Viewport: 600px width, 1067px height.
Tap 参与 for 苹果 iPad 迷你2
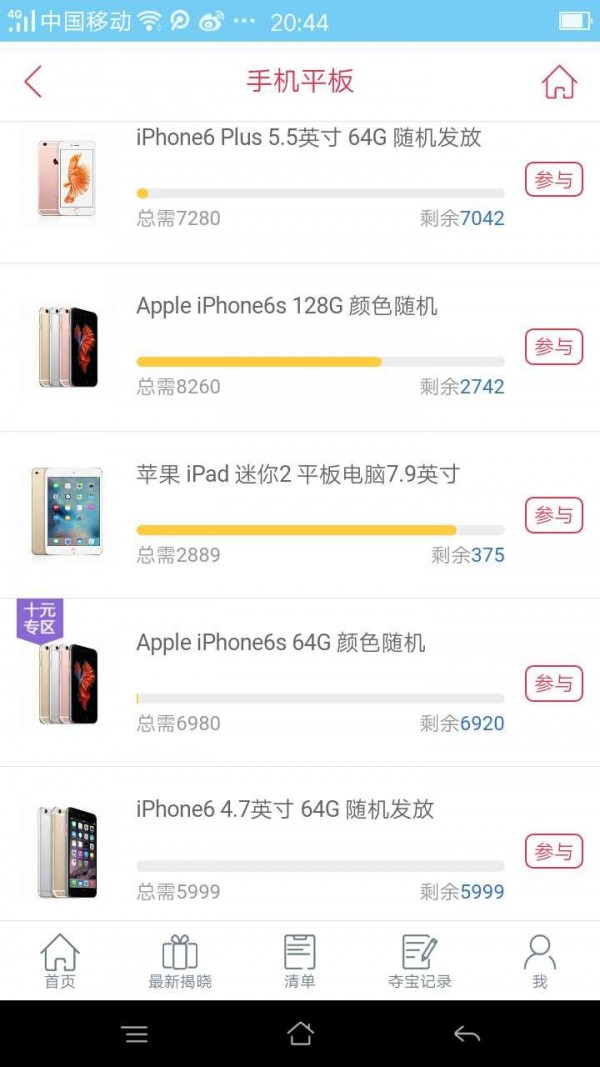coord(553,515)
